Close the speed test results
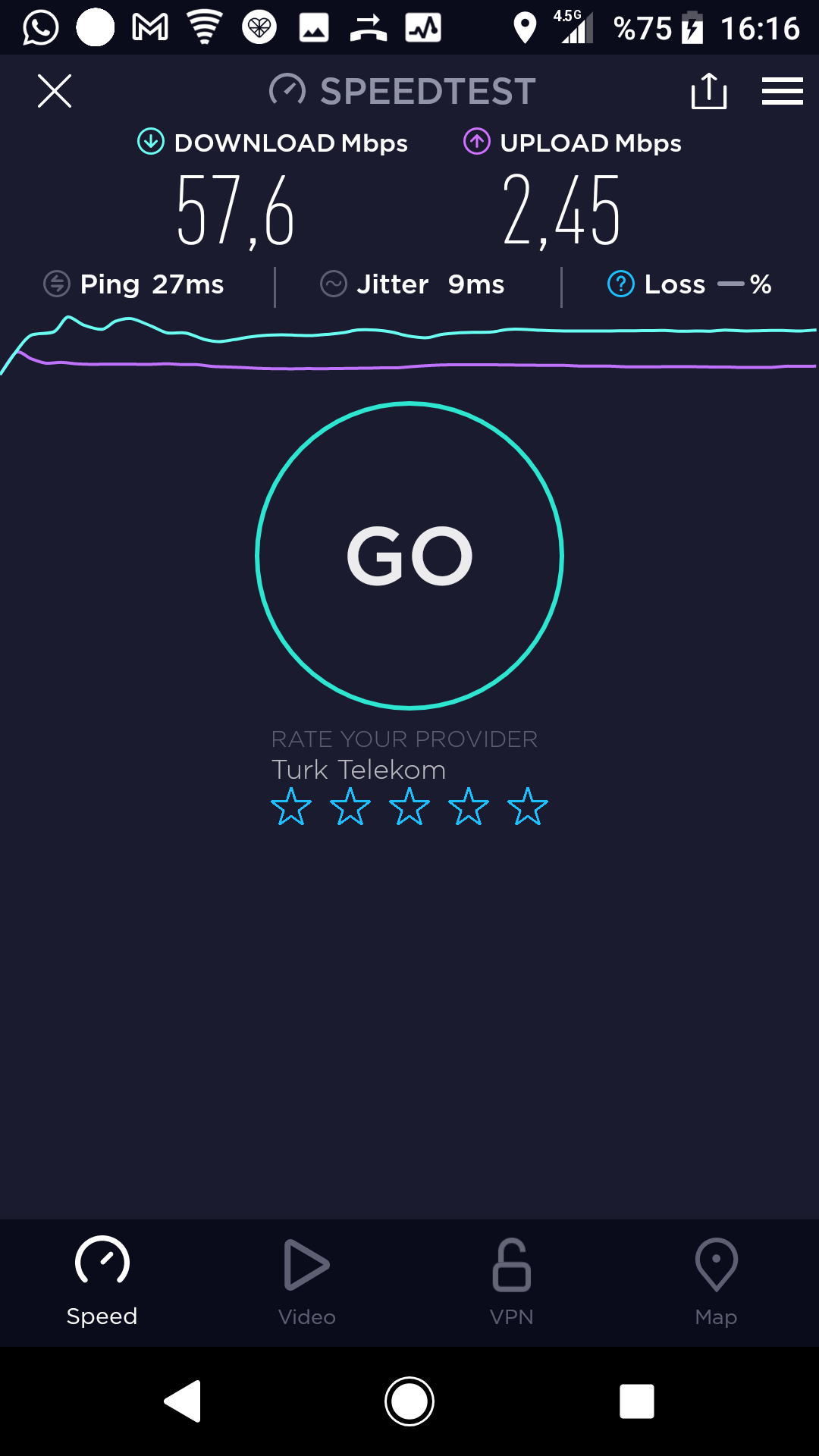 pos(55,91)
